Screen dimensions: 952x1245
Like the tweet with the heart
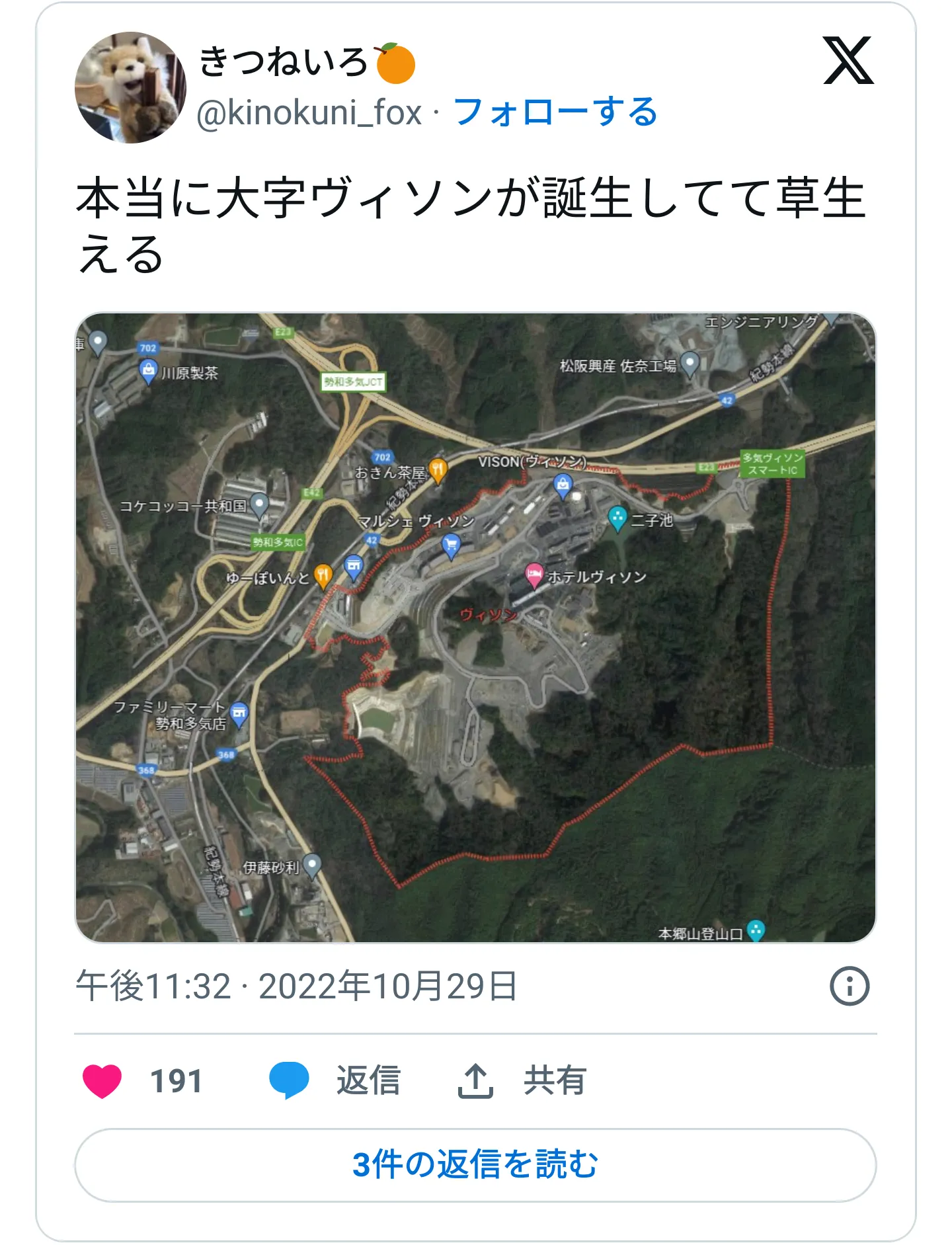tap(102, 1081)
